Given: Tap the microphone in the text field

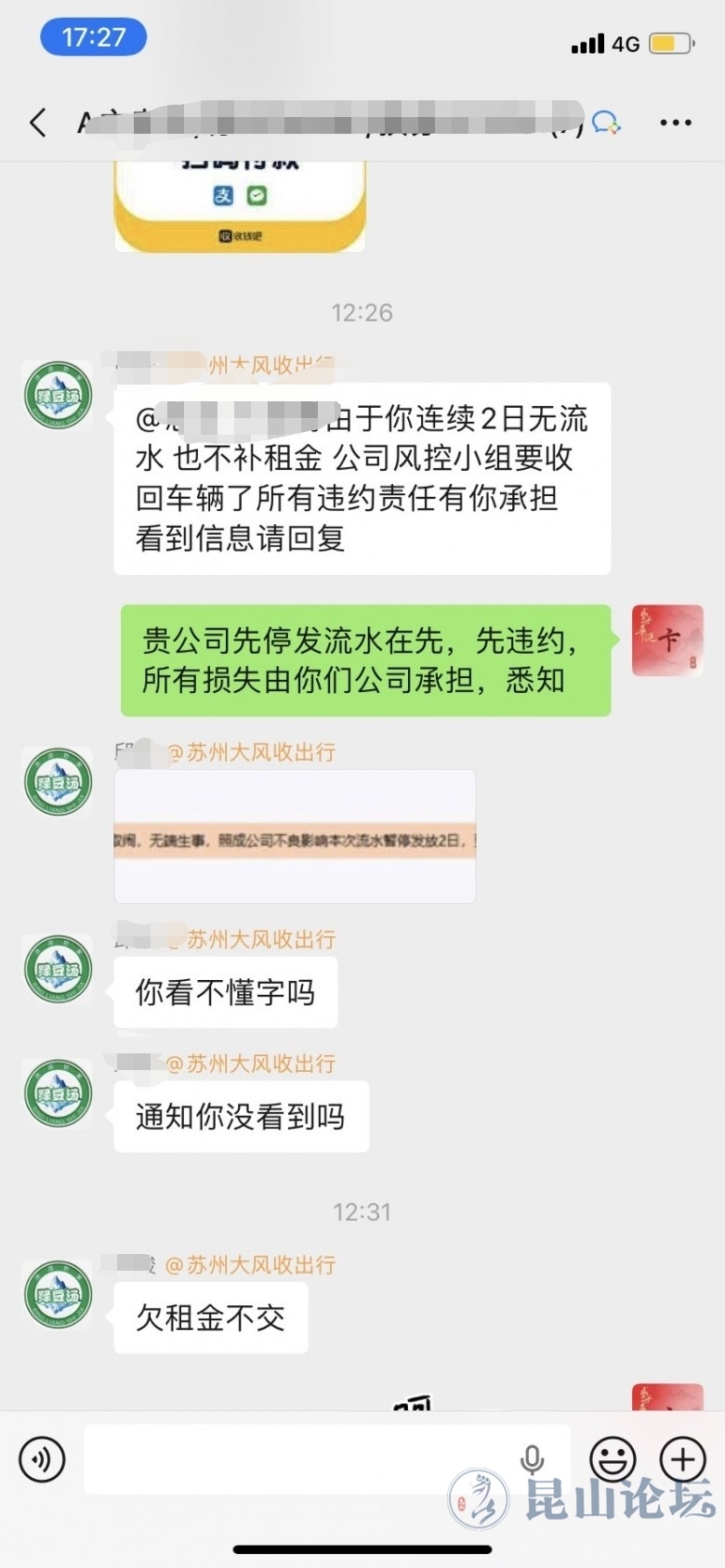Looking at the screenshot, I should click(x=533, y=1459).
